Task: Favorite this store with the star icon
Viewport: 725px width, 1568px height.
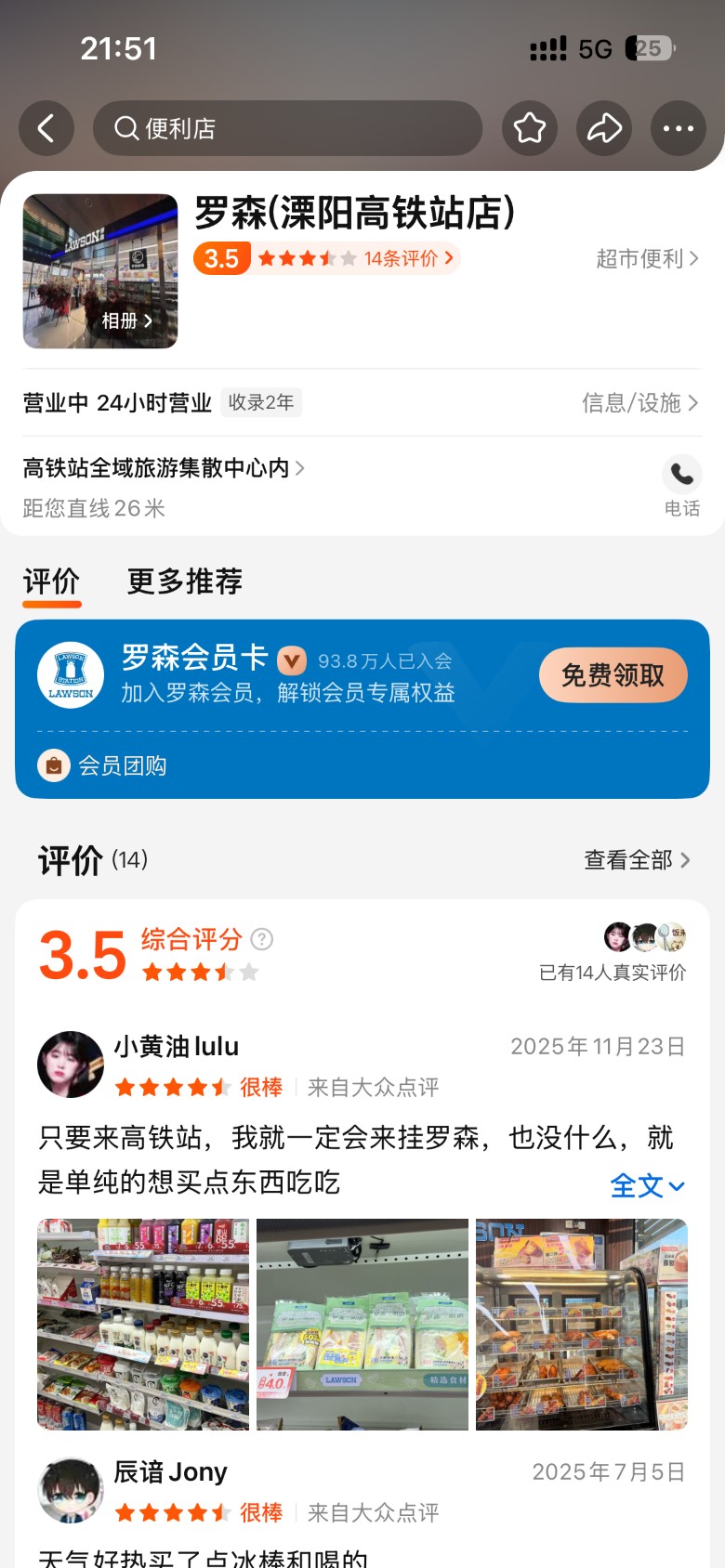Action: point(530,128)
